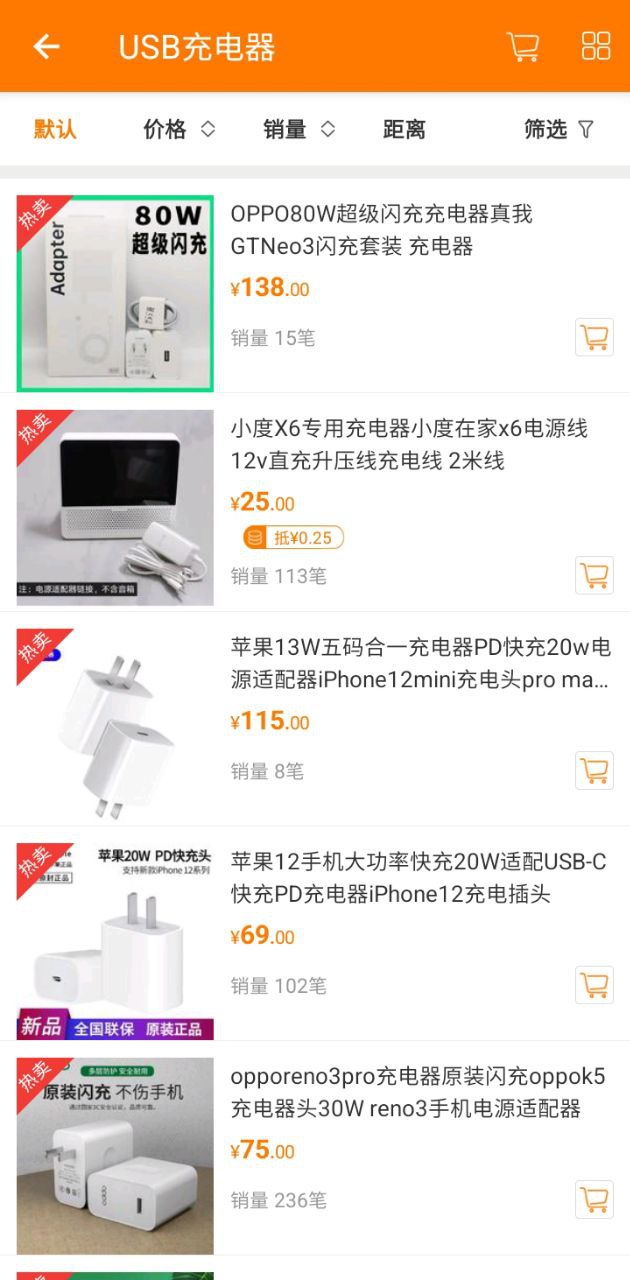Sort results by 销量

[x=298, y=129]
